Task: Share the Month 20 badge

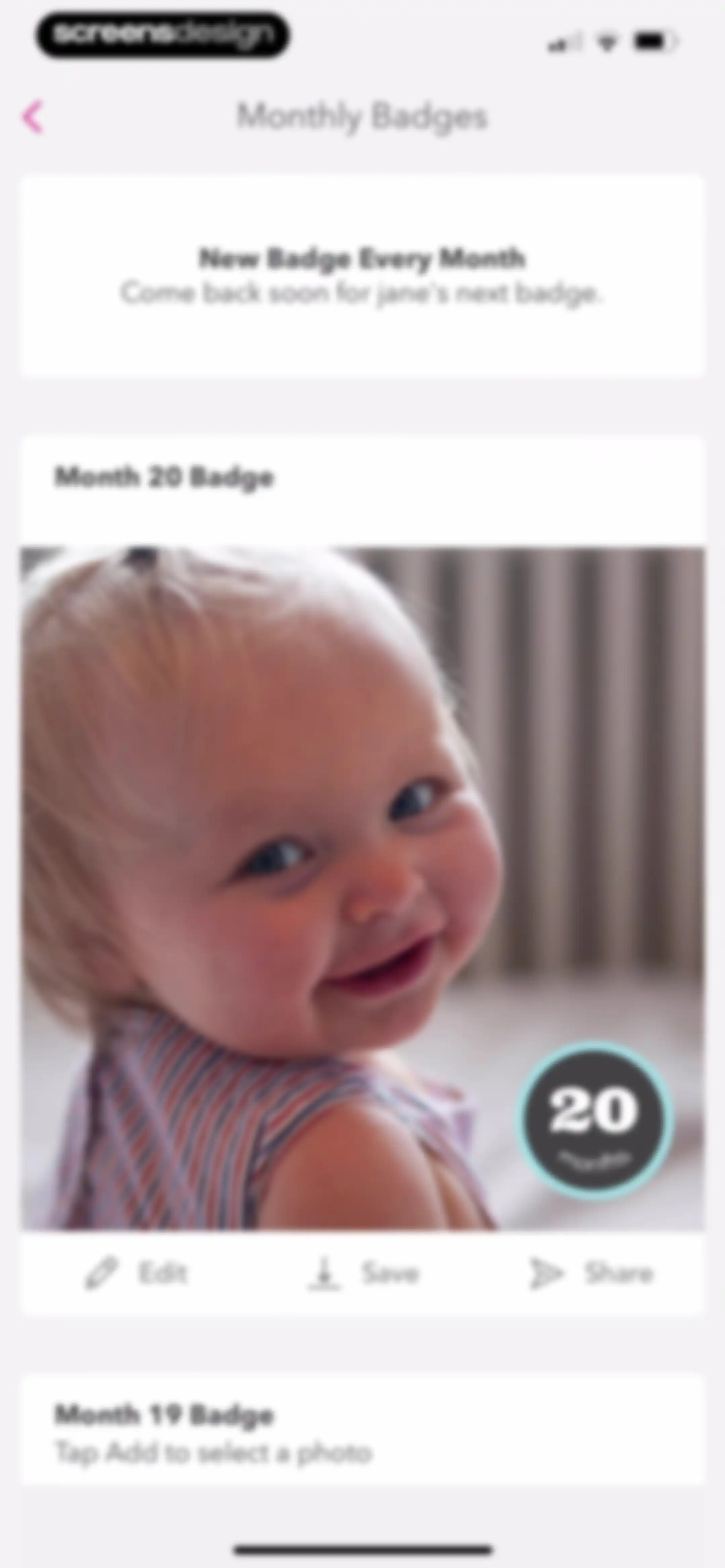Action: coord(590,1274)
